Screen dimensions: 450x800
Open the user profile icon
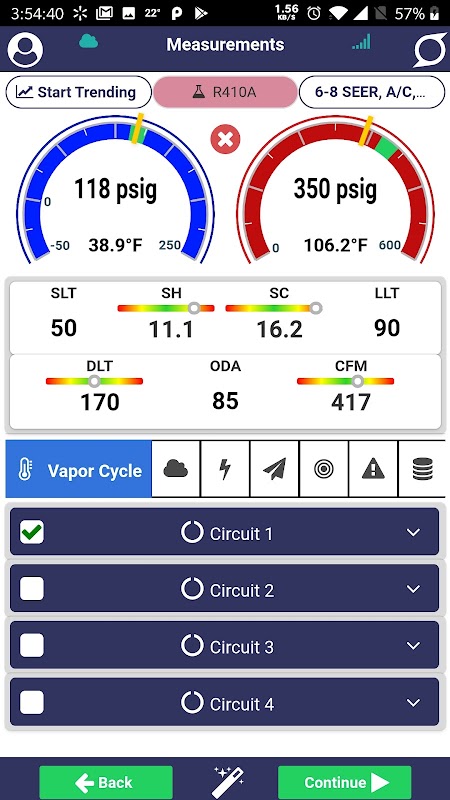(25, 49)
